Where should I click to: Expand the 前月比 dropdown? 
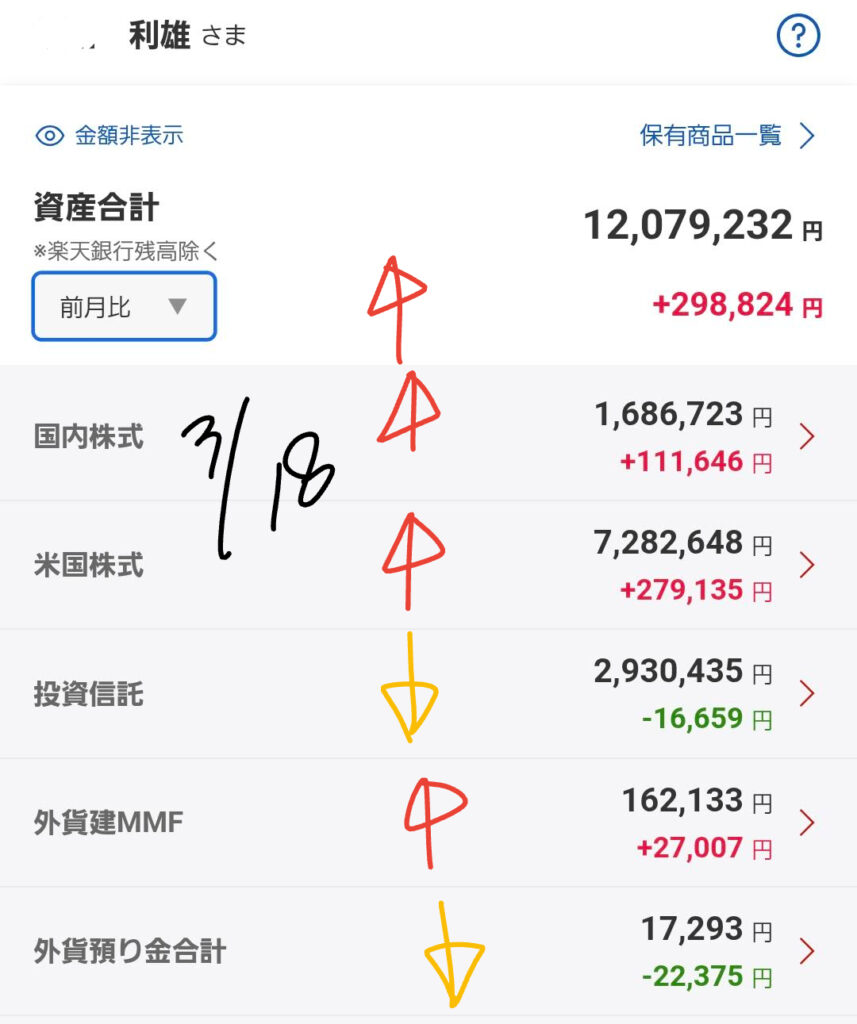(124, 307)
